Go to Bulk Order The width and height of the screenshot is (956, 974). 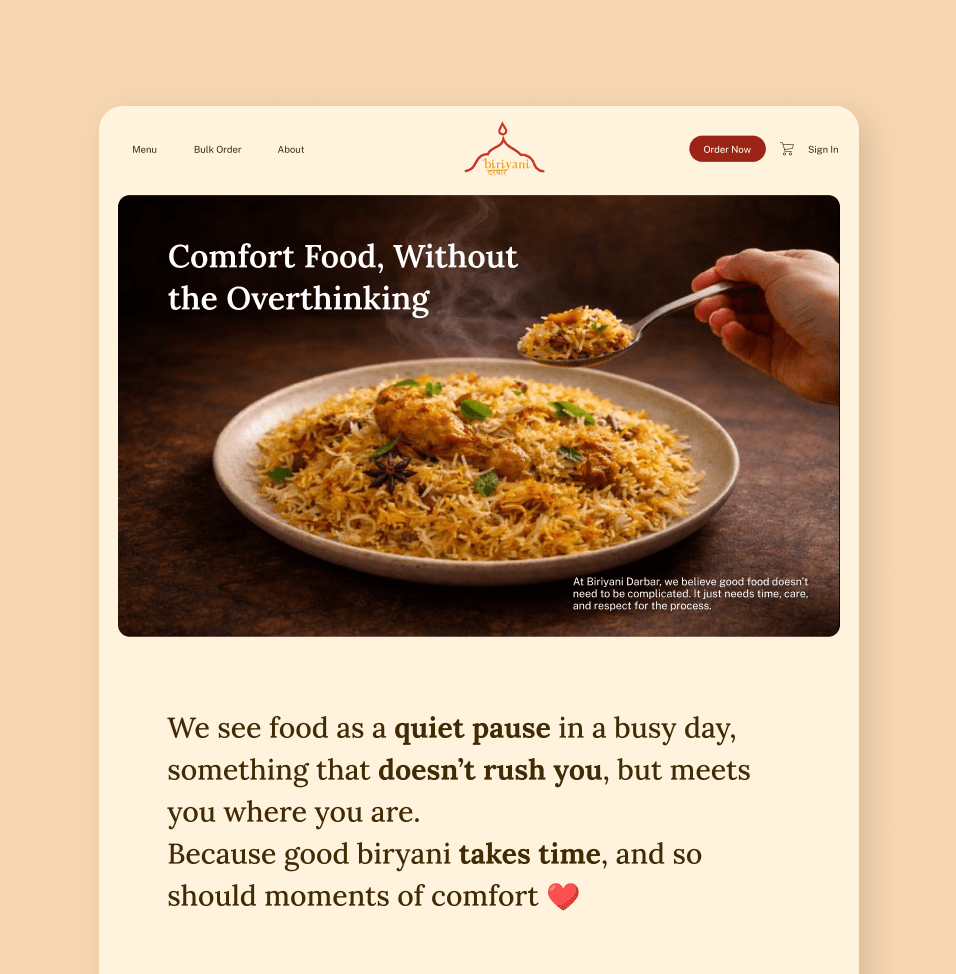[x=217, y=150]
